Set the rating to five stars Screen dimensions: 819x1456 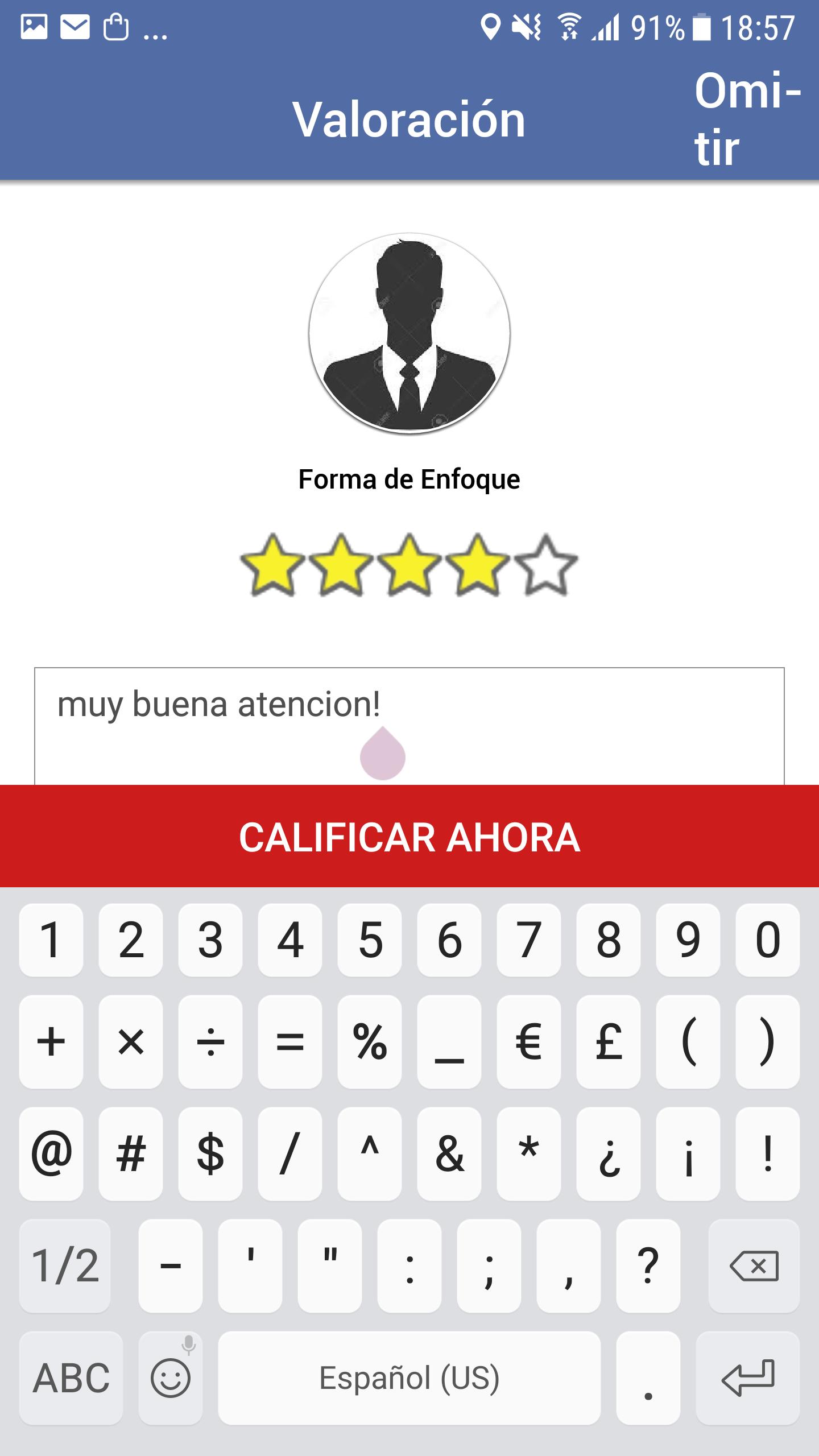pyautogui.click(x=546, y=565)
